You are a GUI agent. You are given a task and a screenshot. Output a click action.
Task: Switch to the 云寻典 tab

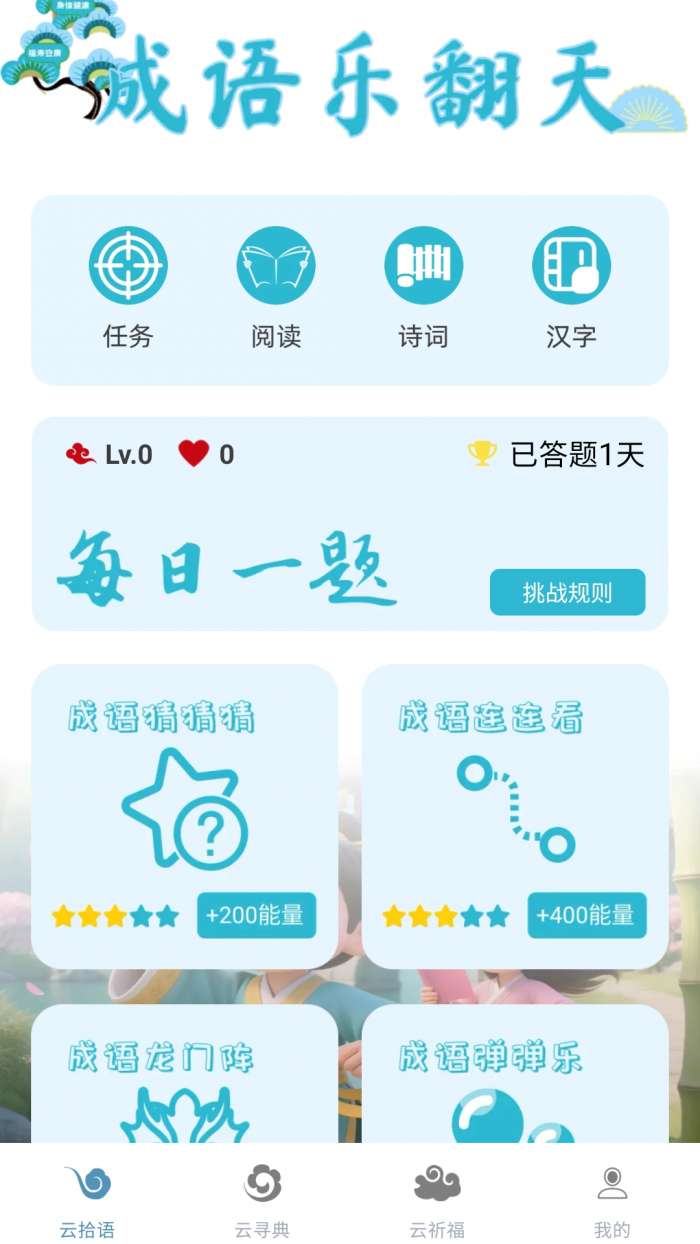262,1199
